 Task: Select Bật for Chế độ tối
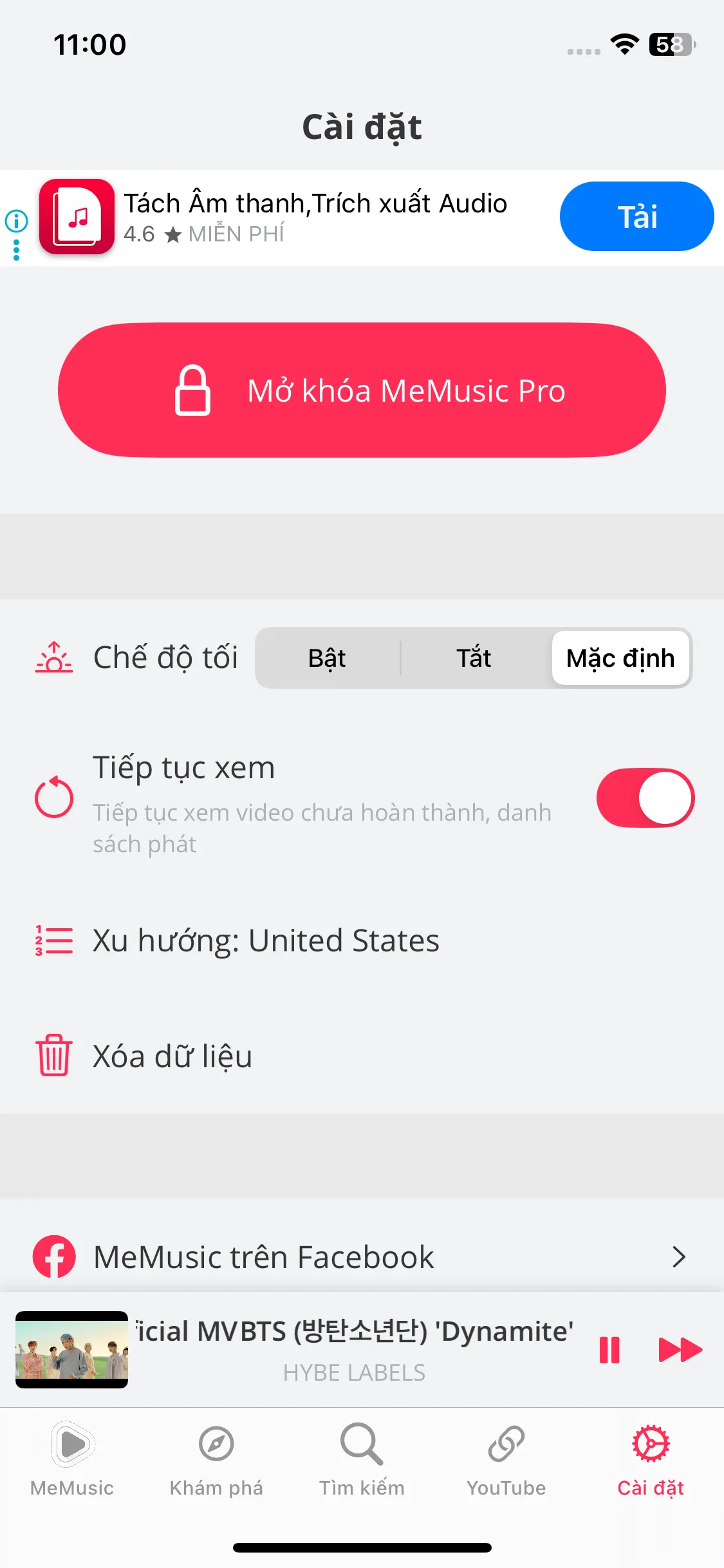pyautogui.click(x=326, y=657)
